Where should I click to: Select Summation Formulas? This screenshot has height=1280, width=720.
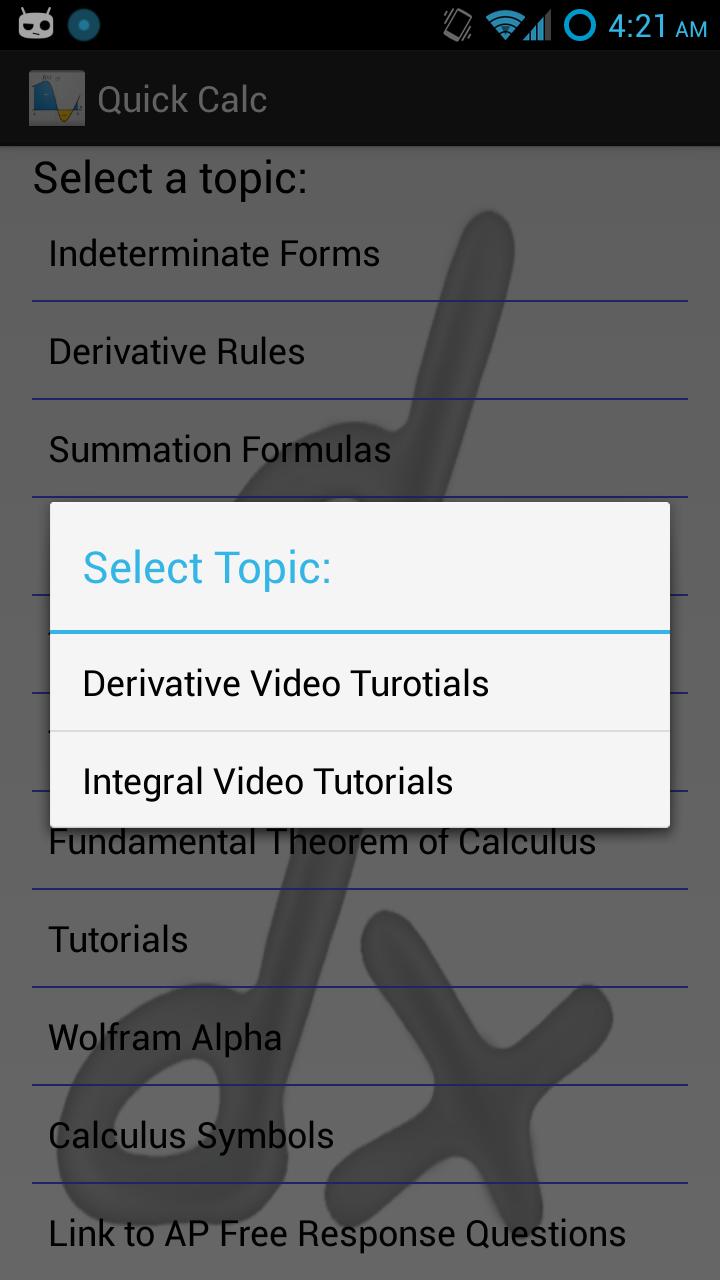tap(220, 449)
